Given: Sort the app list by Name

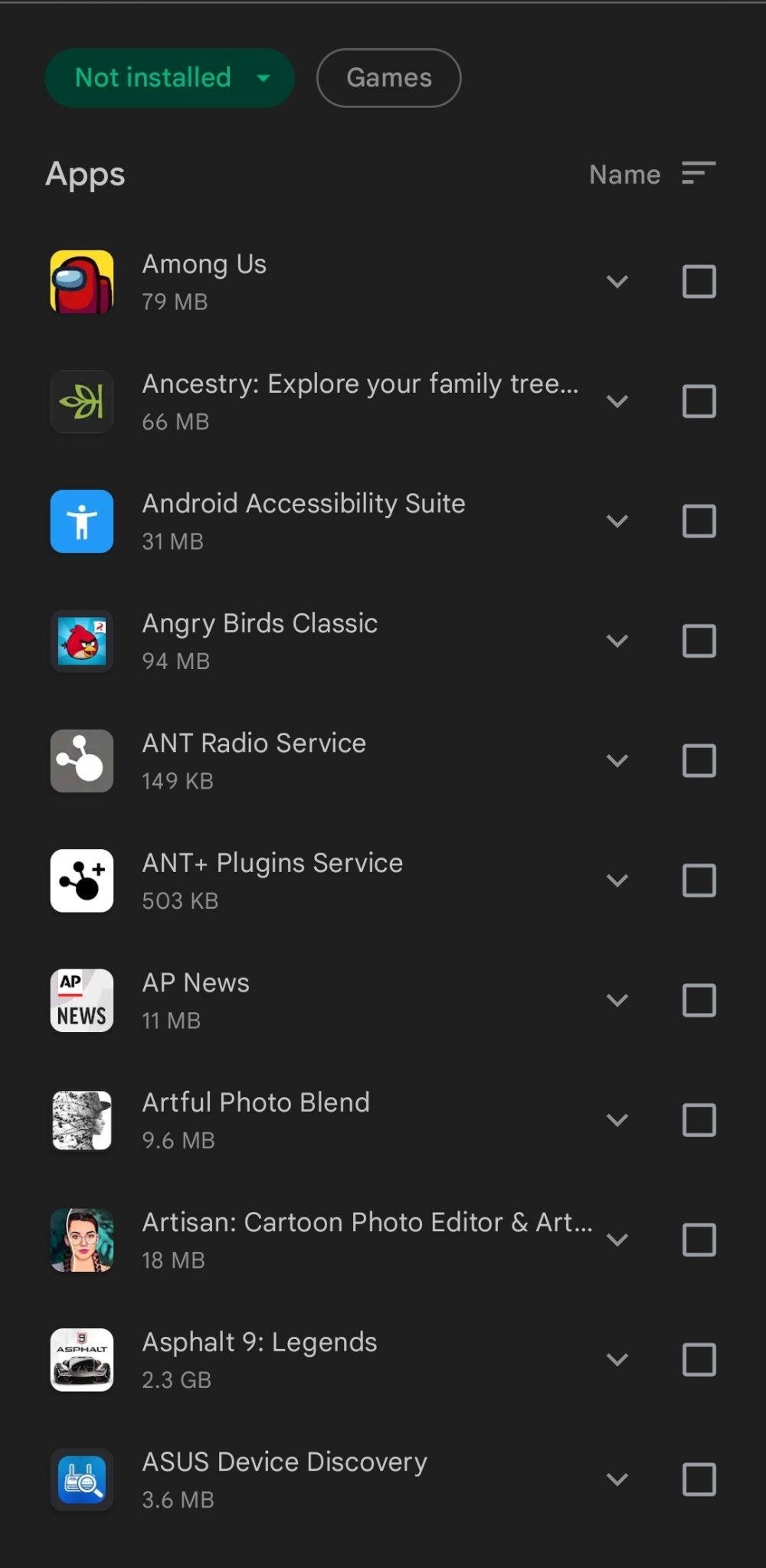Looking at the screenshot, I should click(625, 174).
